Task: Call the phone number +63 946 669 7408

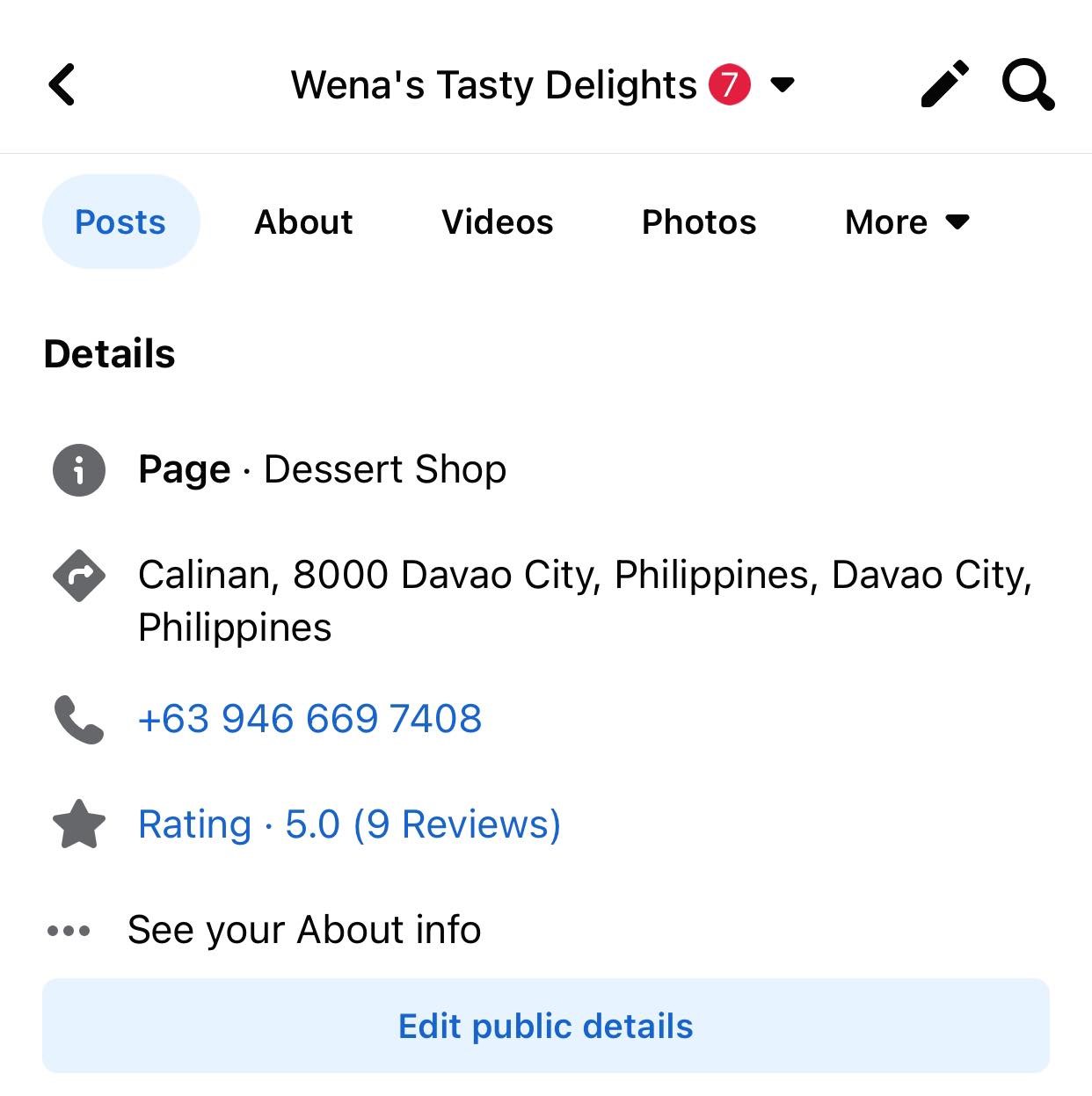Action: pos(309,719)
